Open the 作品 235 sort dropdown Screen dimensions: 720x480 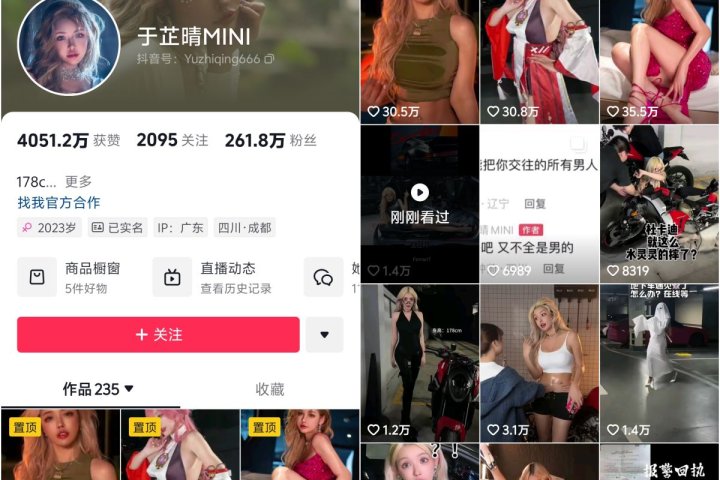(x=98, y=389)
